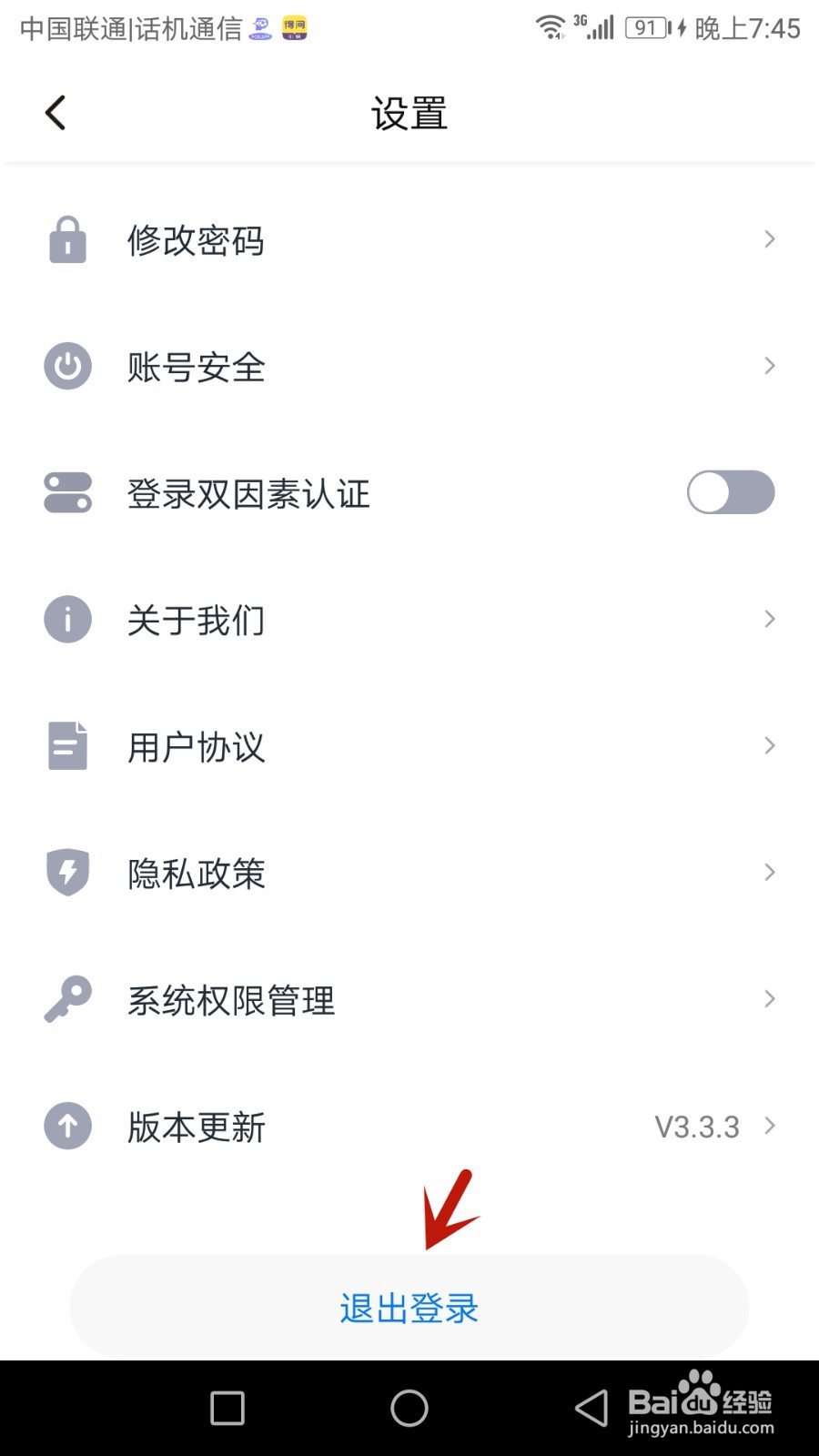Open the 关于我们 page

(x=409, y=620)
